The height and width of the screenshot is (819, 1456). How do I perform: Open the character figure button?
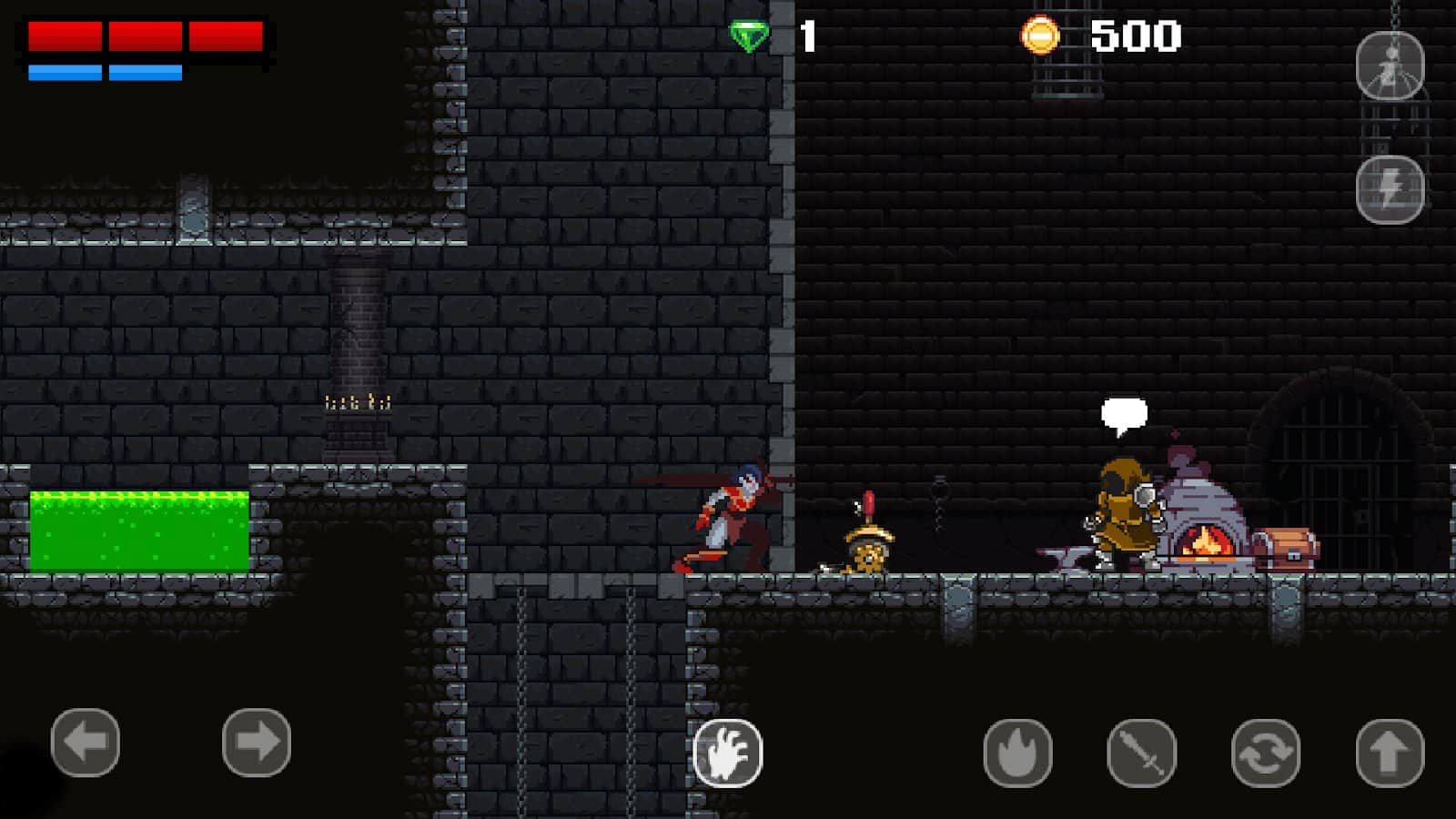(x=1390, y=66)
